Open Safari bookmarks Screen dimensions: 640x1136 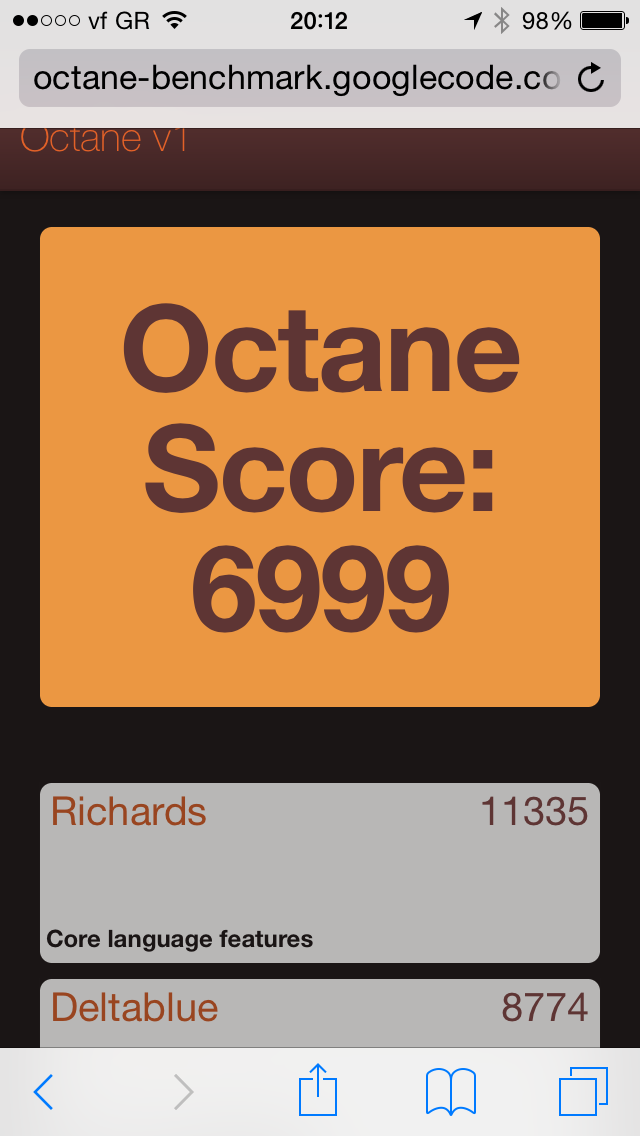[x=451, y=1091]
